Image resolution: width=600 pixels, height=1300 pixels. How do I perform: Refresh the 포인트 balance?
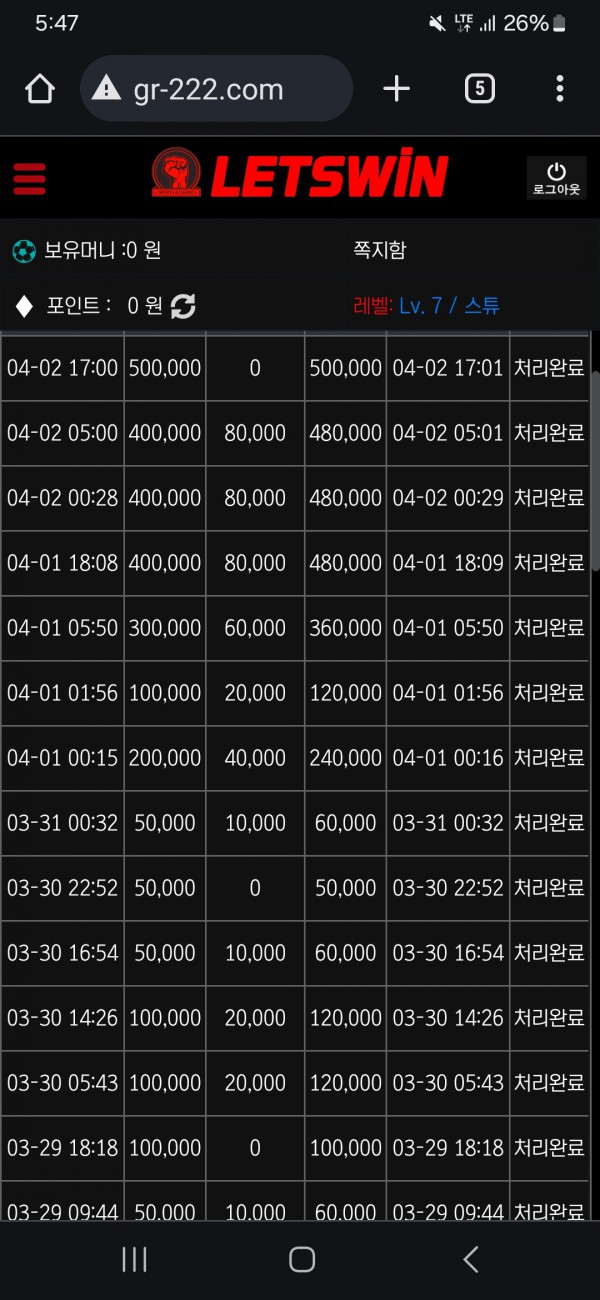(x=183, y=306)
